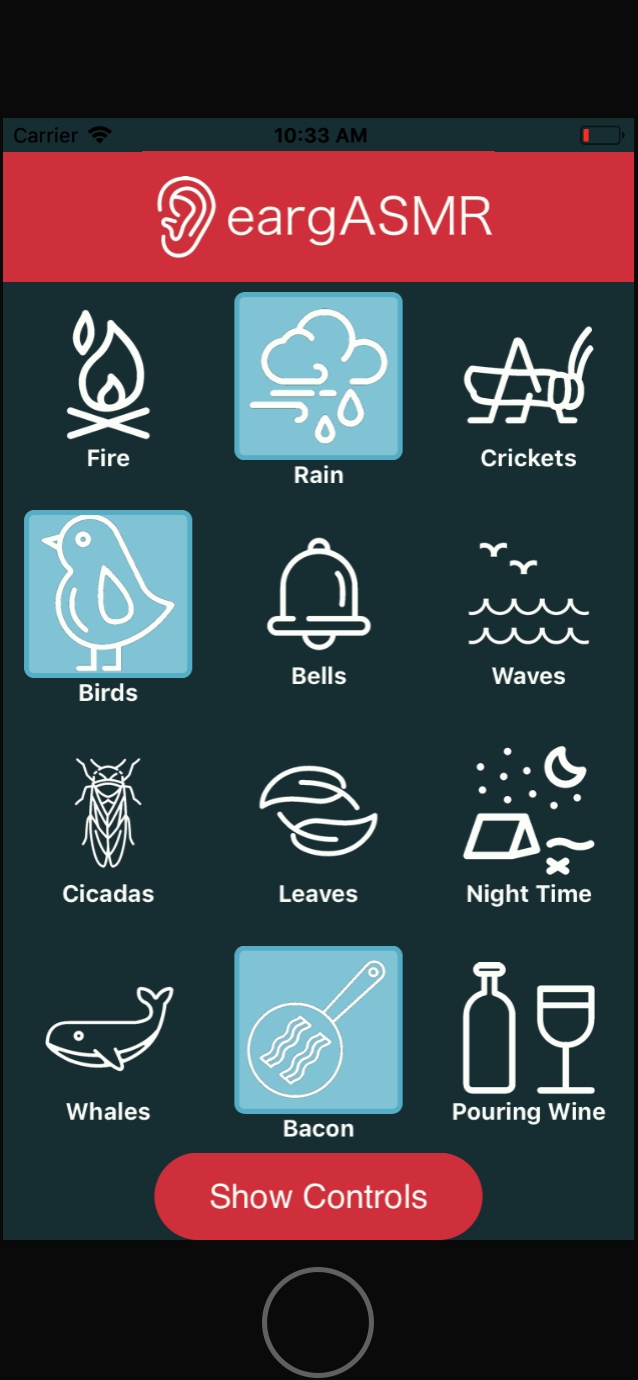Tap the Show Controls button
The width and height of the screenshot is (638, 1380).
click(318, 1197)
